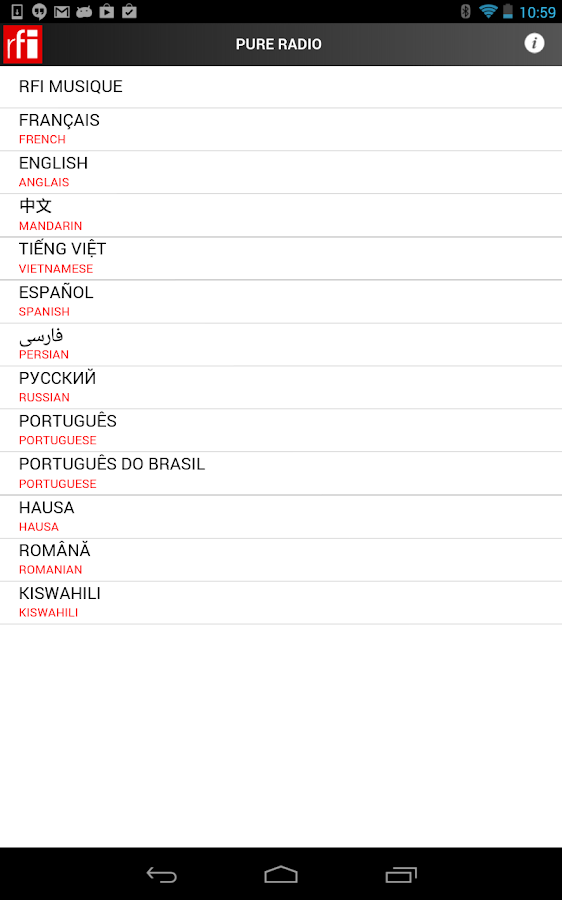
Task: Select the Română Romanian station
Action: coord(281,560)
